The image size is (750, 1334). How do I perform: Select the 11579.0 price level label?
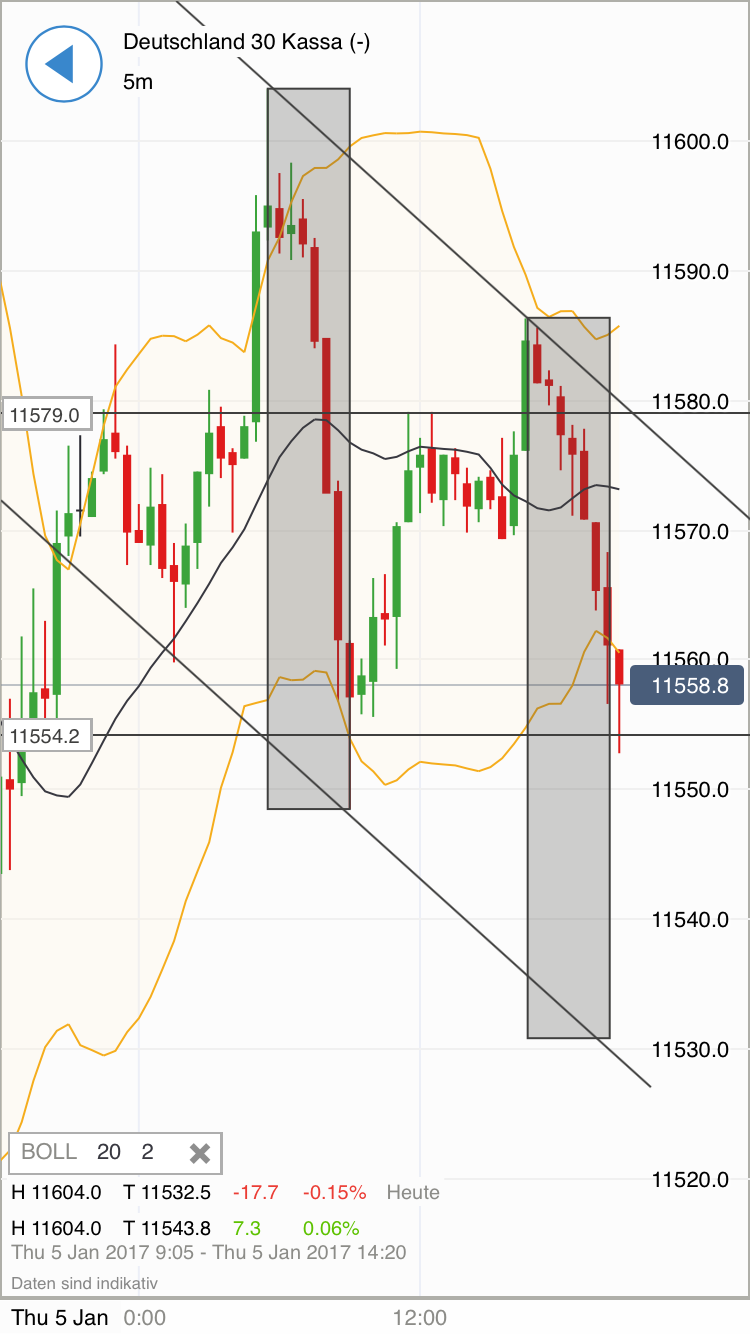pos(47,414)
